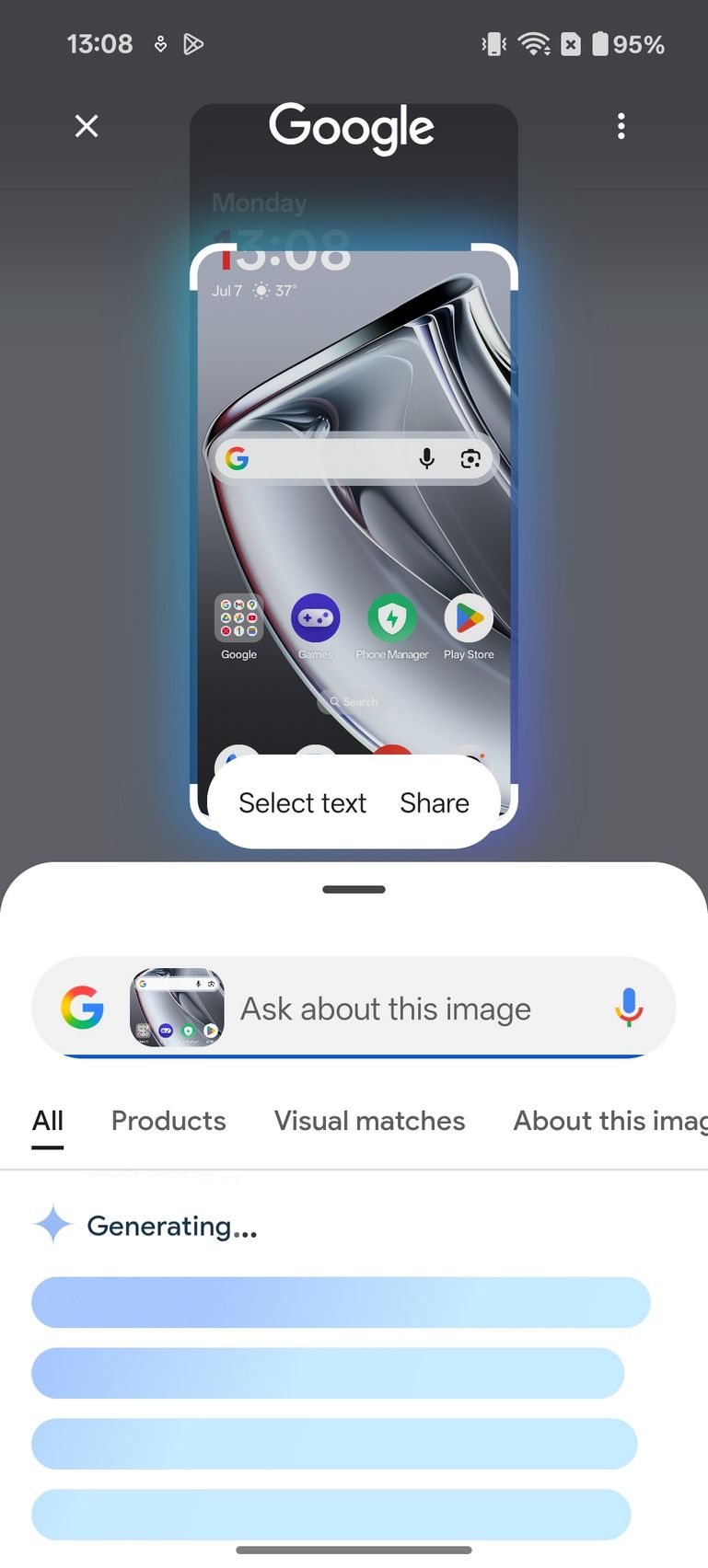Select the All results tab
Image resolution: width=708 pixels, height=1568 pixels.
coord(48,1121)
